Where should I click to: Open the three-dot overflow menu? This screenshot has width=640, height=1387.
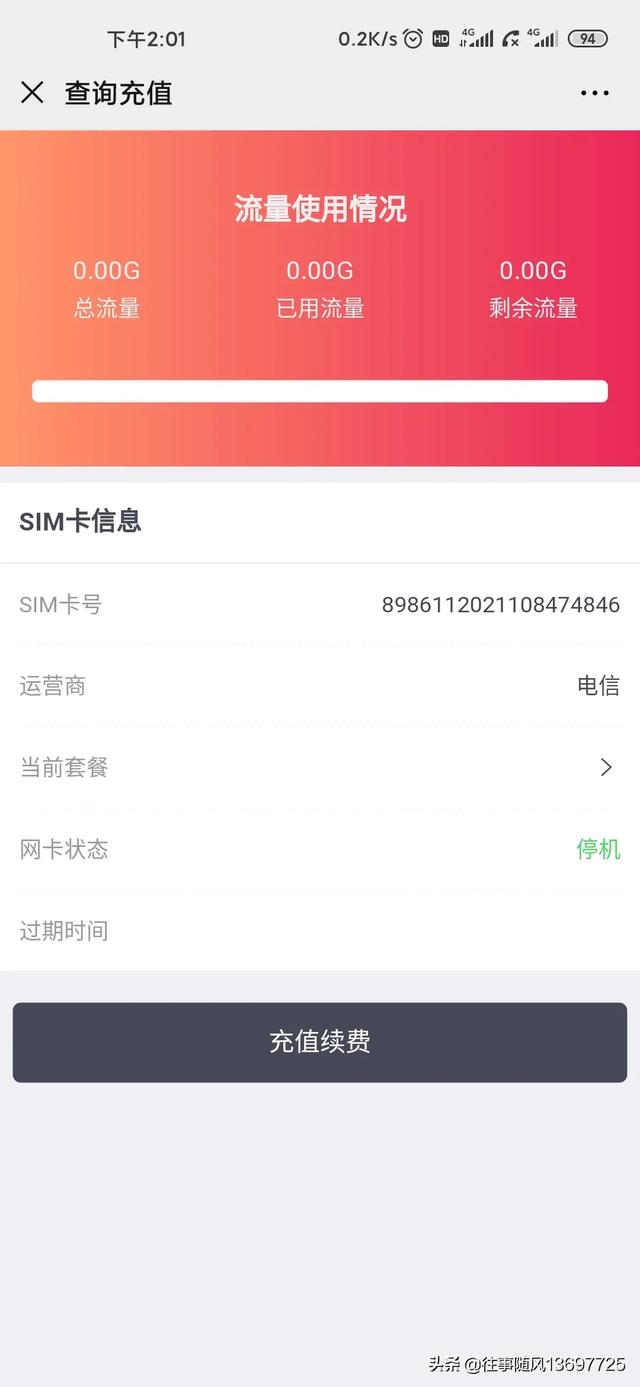(x=594, y=93)
